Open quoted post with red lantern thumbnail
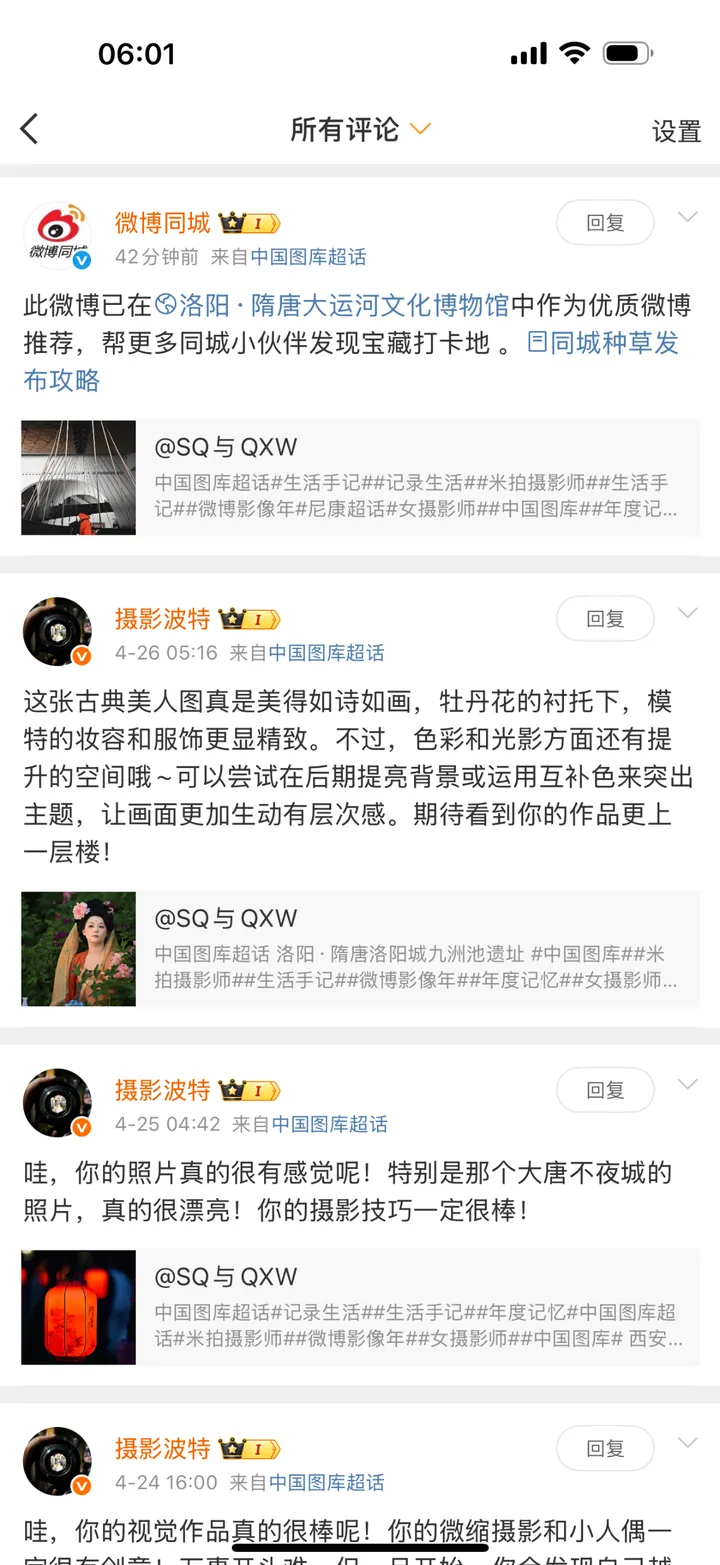 pos(360,1307)
